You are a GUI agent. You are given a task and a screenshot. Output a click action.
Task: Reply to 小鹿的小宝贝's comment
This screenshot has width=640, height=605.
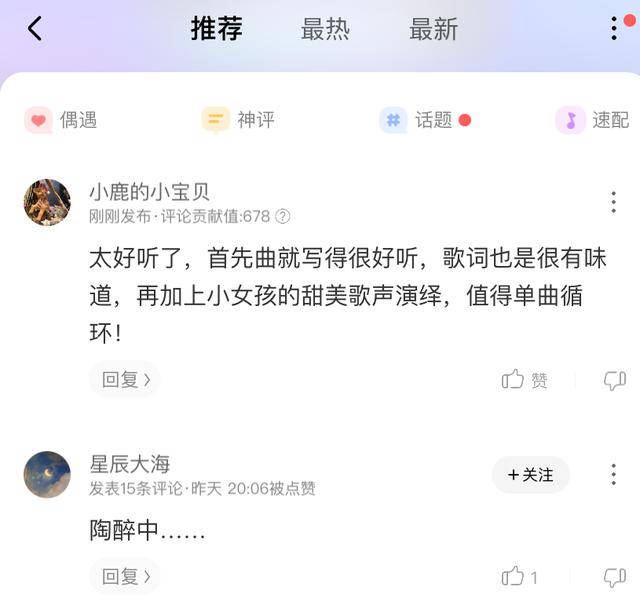pos(125,379)
